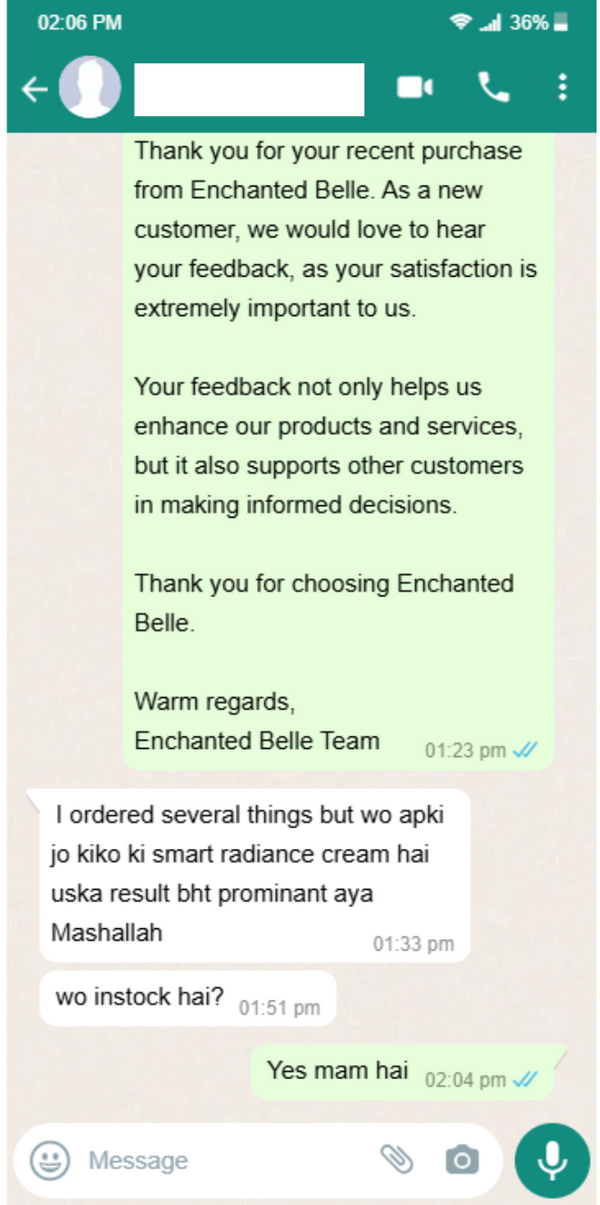Open the camera from the message bar
Screen dimensions: 600x1205
pyautogui.click(x=461, y=1160)
